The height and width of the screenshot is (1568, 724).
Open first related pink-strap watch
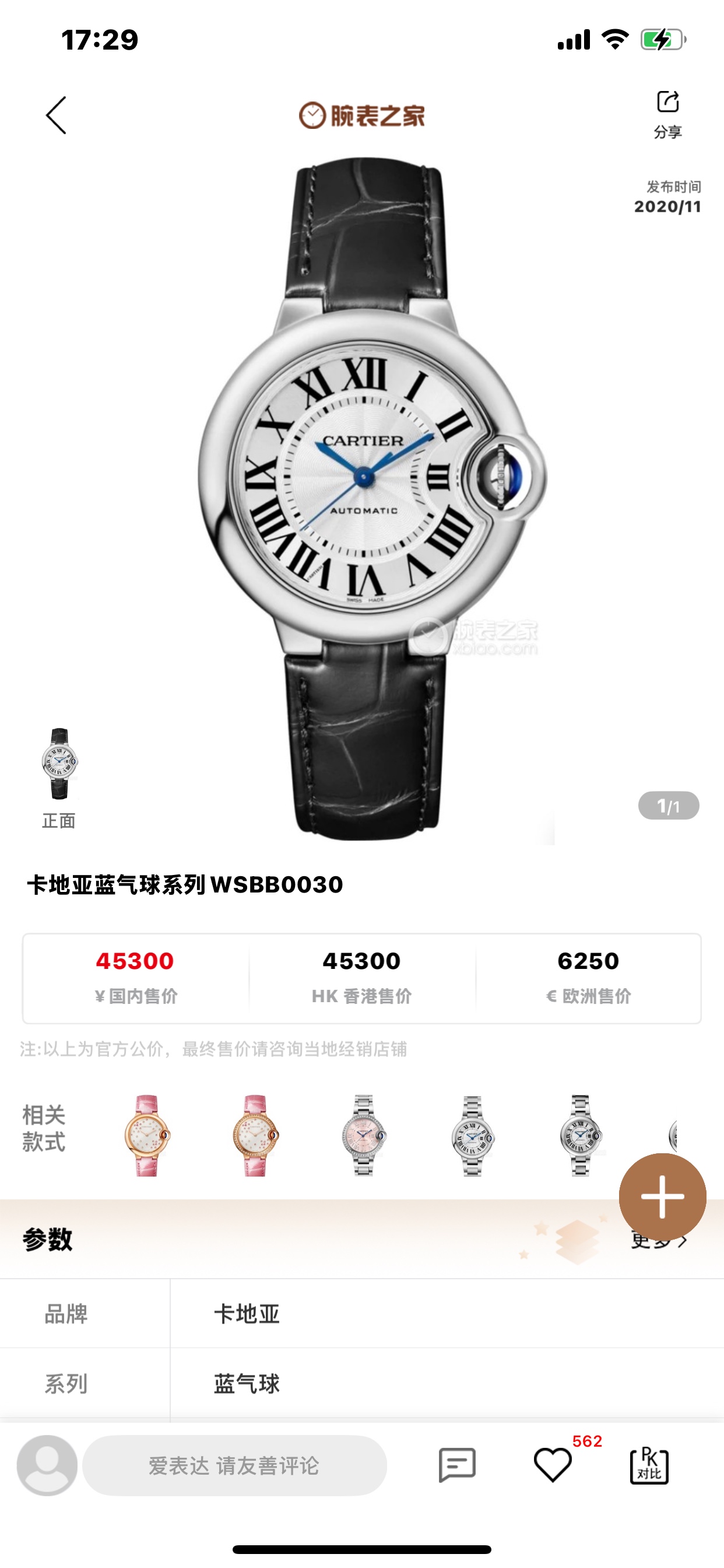[147, 1135]
